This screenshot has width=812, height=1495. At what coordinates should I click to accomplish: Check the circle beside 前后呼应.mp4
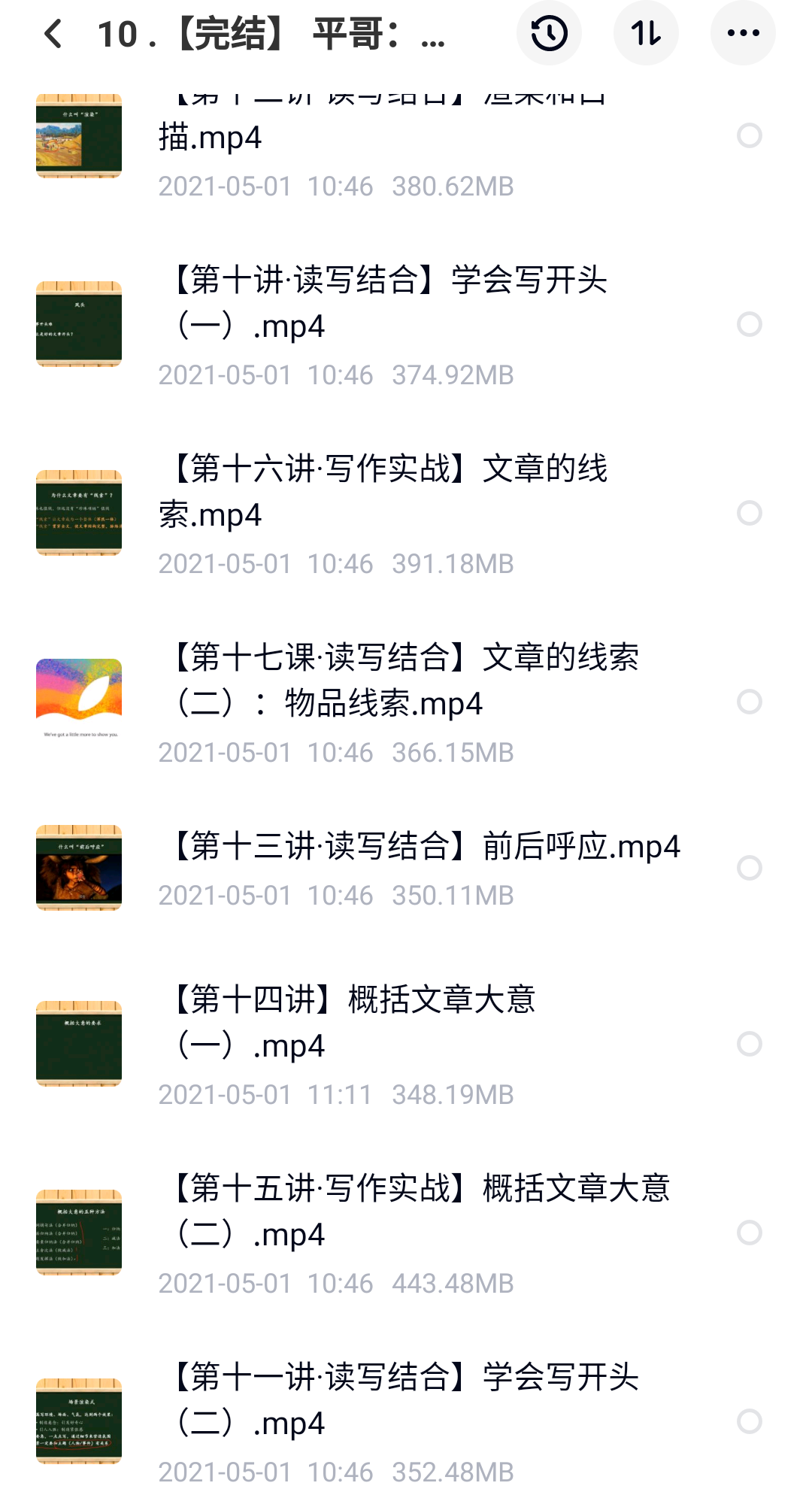[x=750, y=869]
